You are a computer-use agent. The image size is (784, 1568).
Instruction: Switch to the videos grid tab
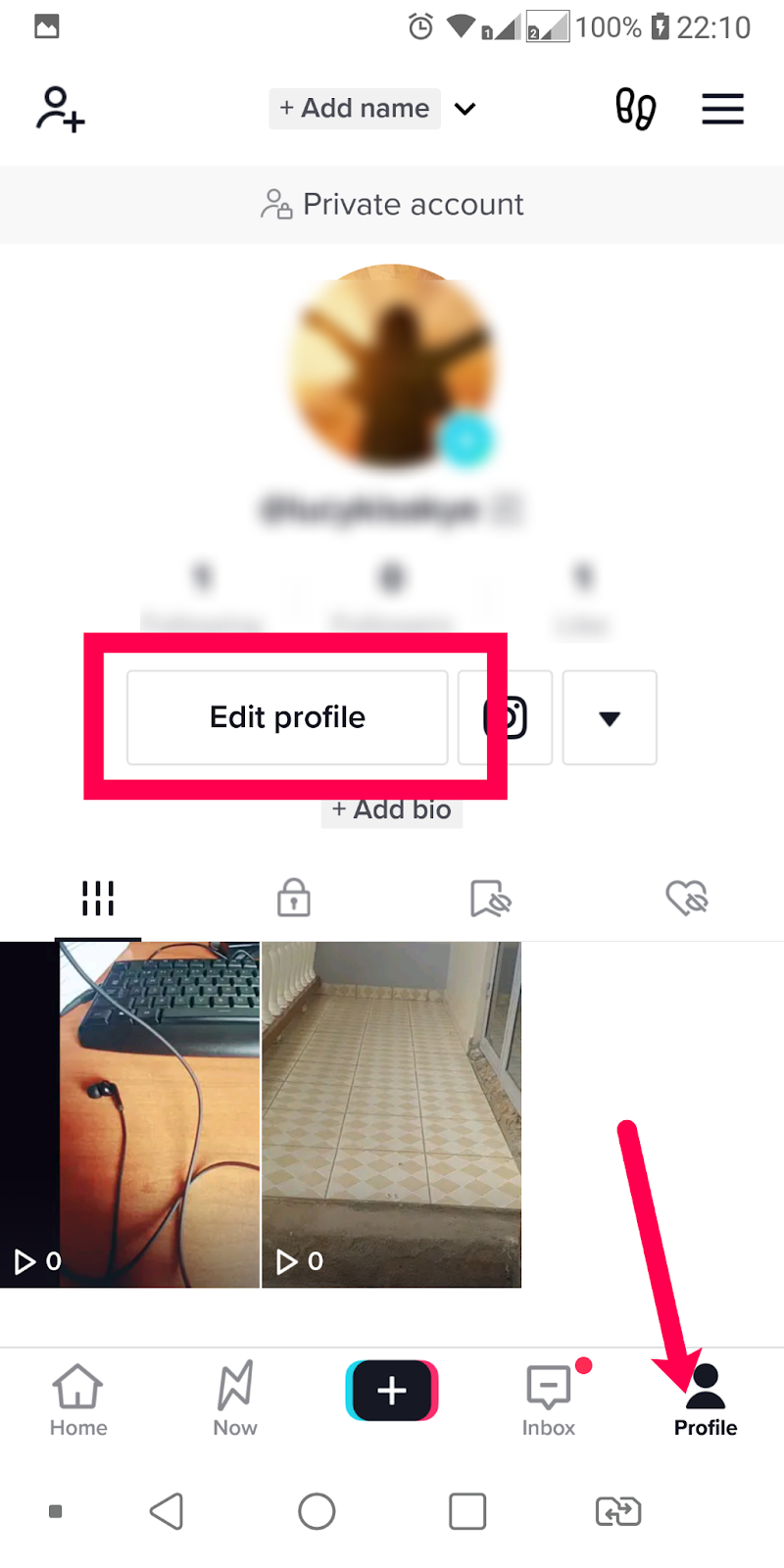(98, 898)
